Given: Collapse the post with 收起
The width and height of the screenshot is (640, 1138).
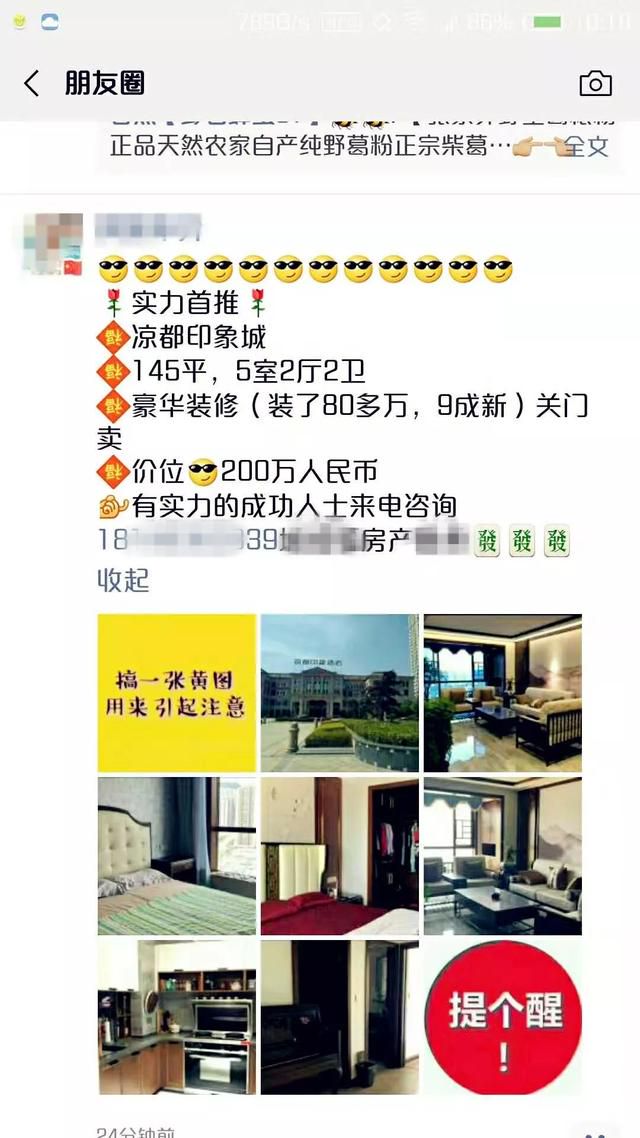Looking at the screenshot, I should click(123, 580).
